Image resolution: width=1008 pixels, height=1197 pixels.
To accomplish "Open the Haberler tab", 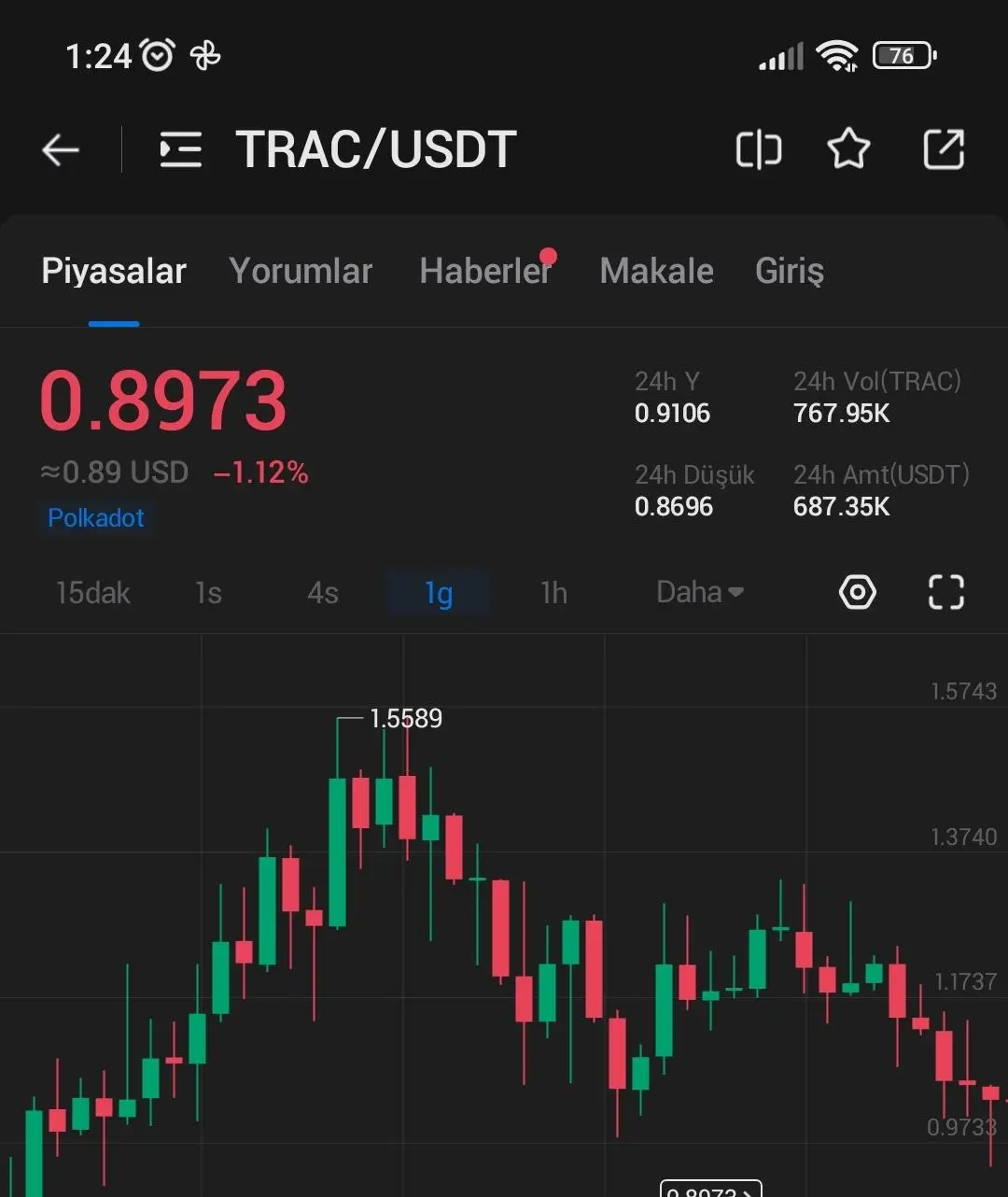I will 485,272.
